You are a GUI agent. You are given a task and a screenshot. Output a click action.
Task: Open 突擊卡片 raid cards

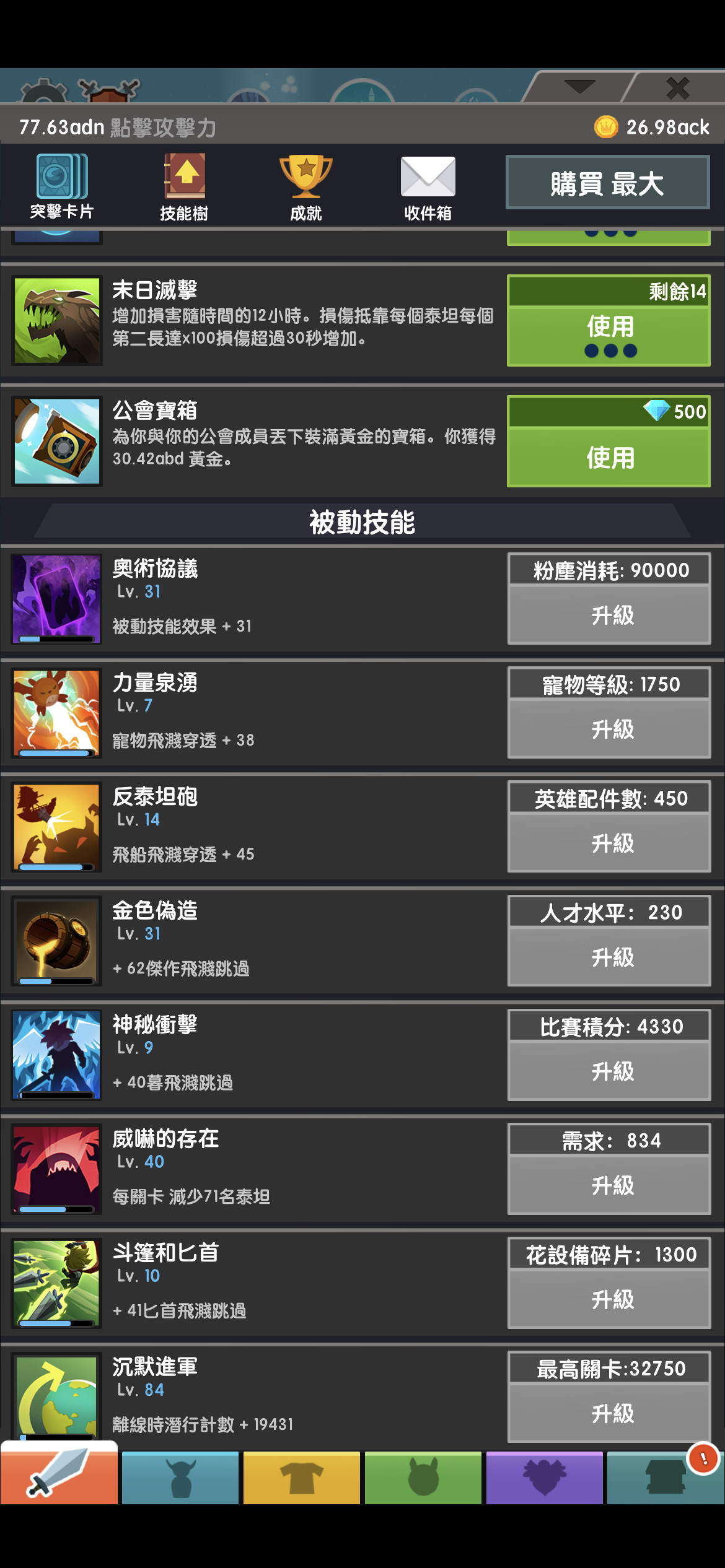point(61,186)
